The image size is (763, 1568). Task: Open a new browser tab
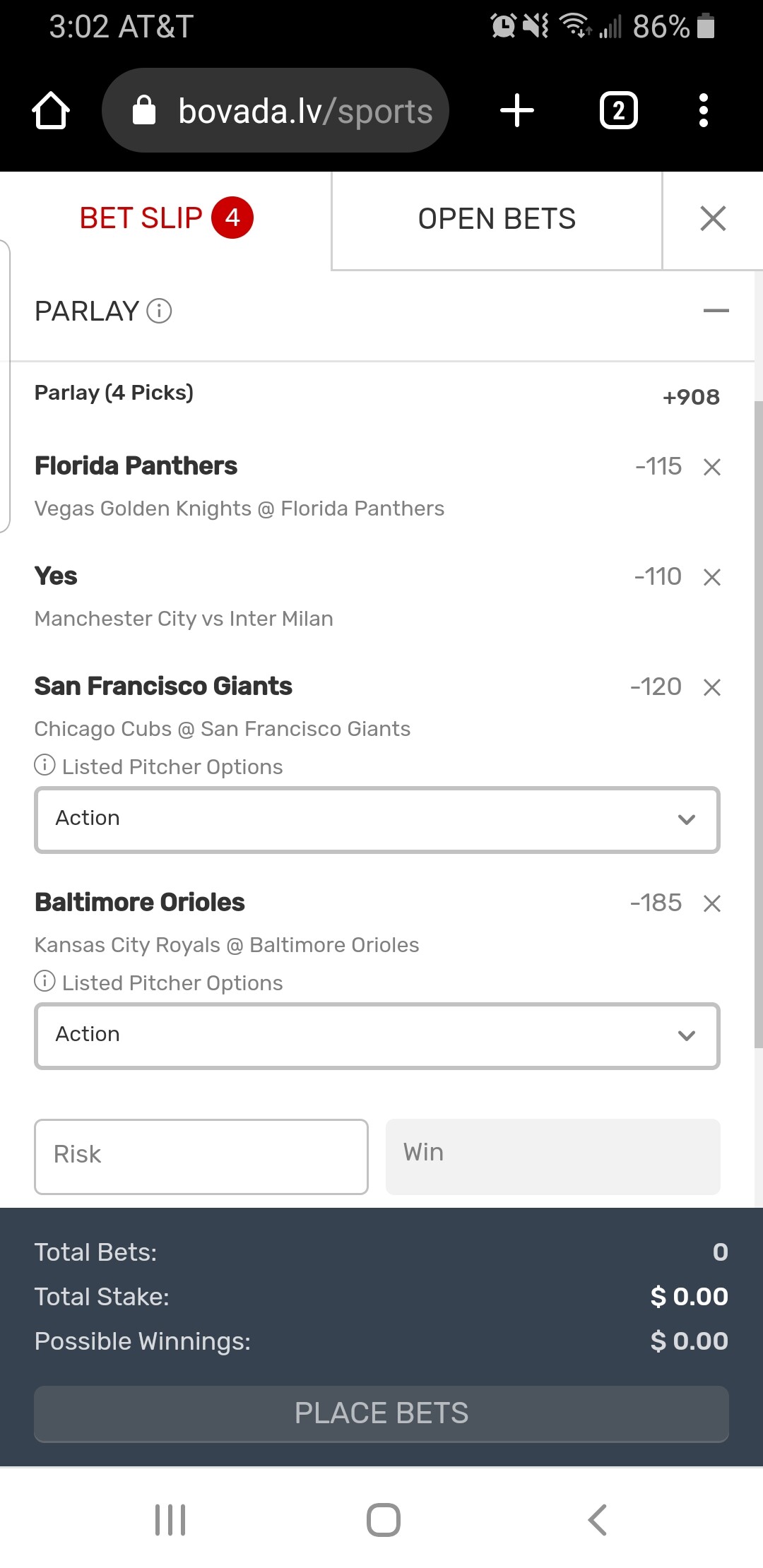[517, 111]
